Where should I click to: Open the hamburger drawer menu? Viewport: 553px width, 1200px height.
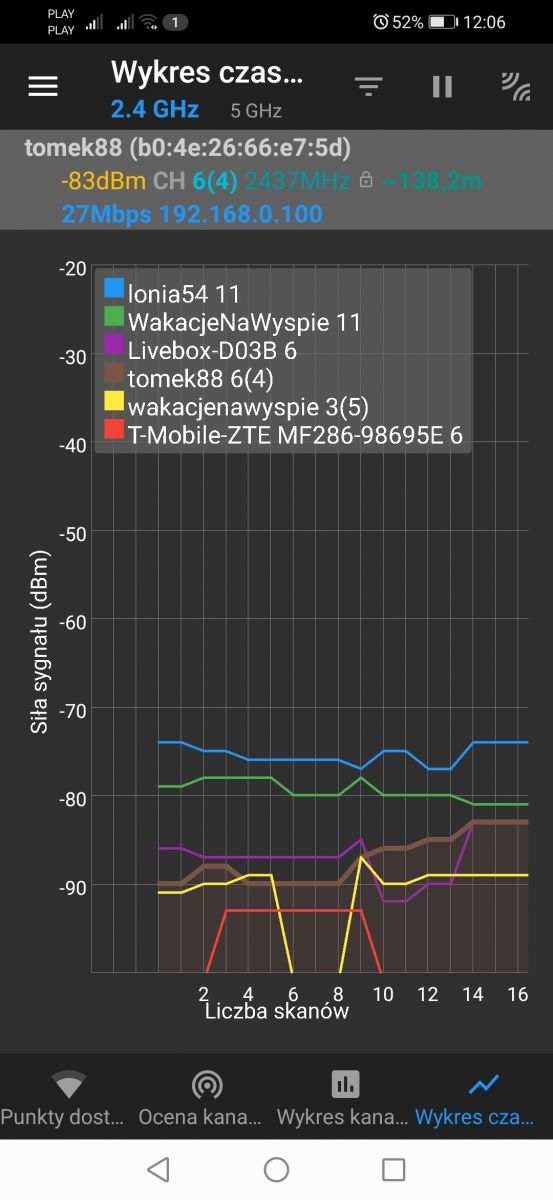coord(43,87)
